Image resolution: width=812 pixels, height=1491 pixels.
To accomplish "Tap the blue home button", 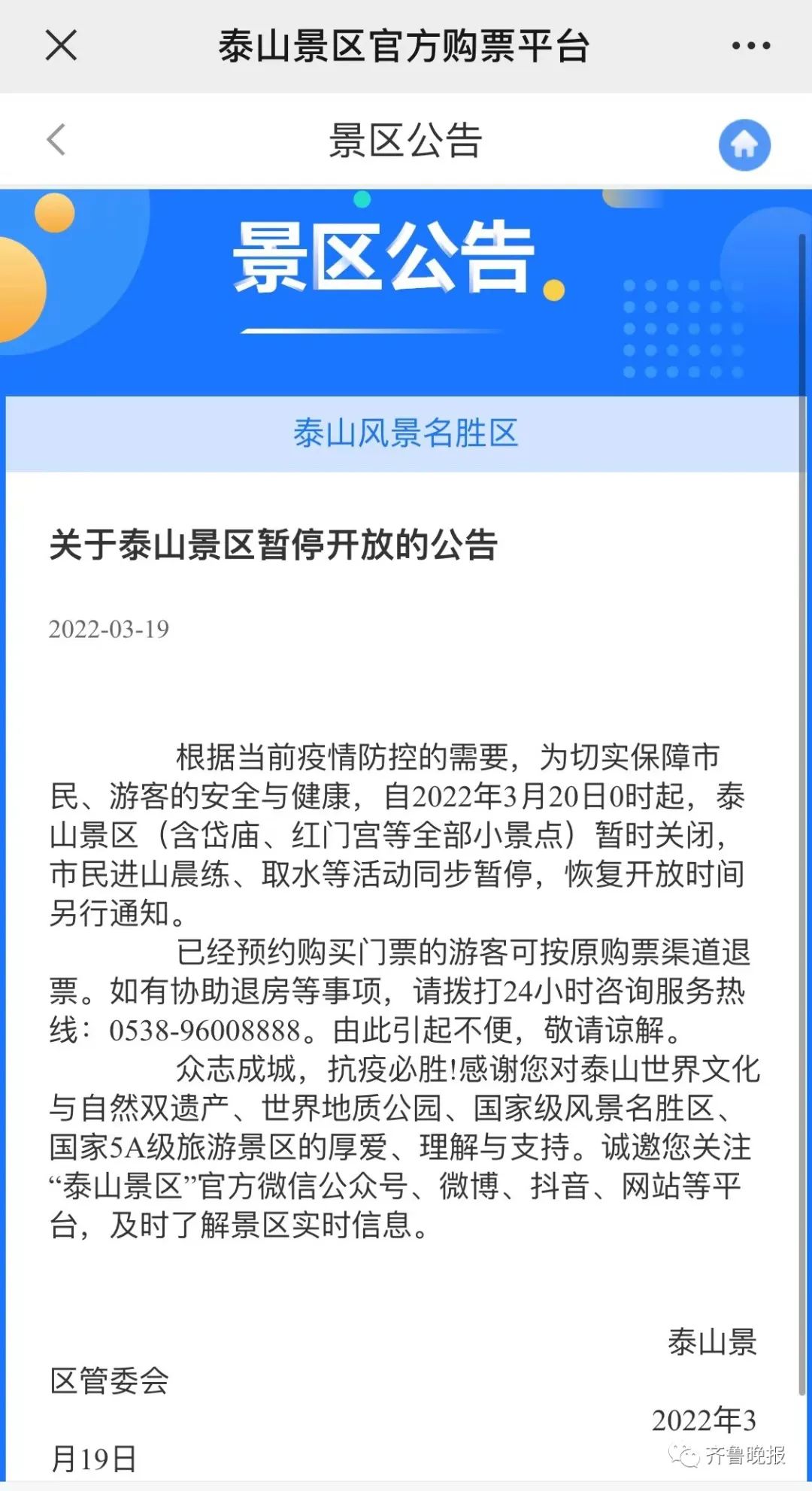I will coord(744,144).
